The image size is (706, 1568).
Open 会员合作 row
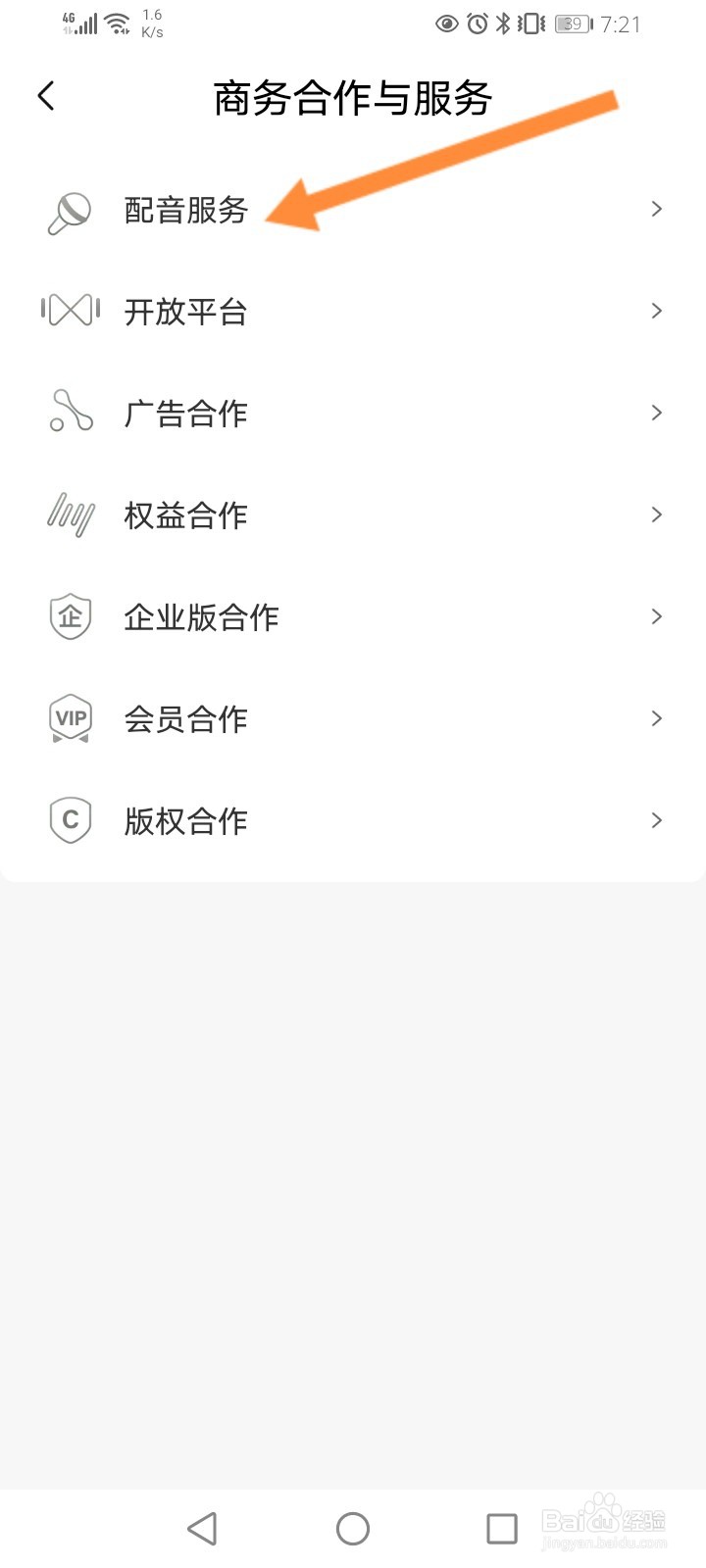[x=353, y=719]
